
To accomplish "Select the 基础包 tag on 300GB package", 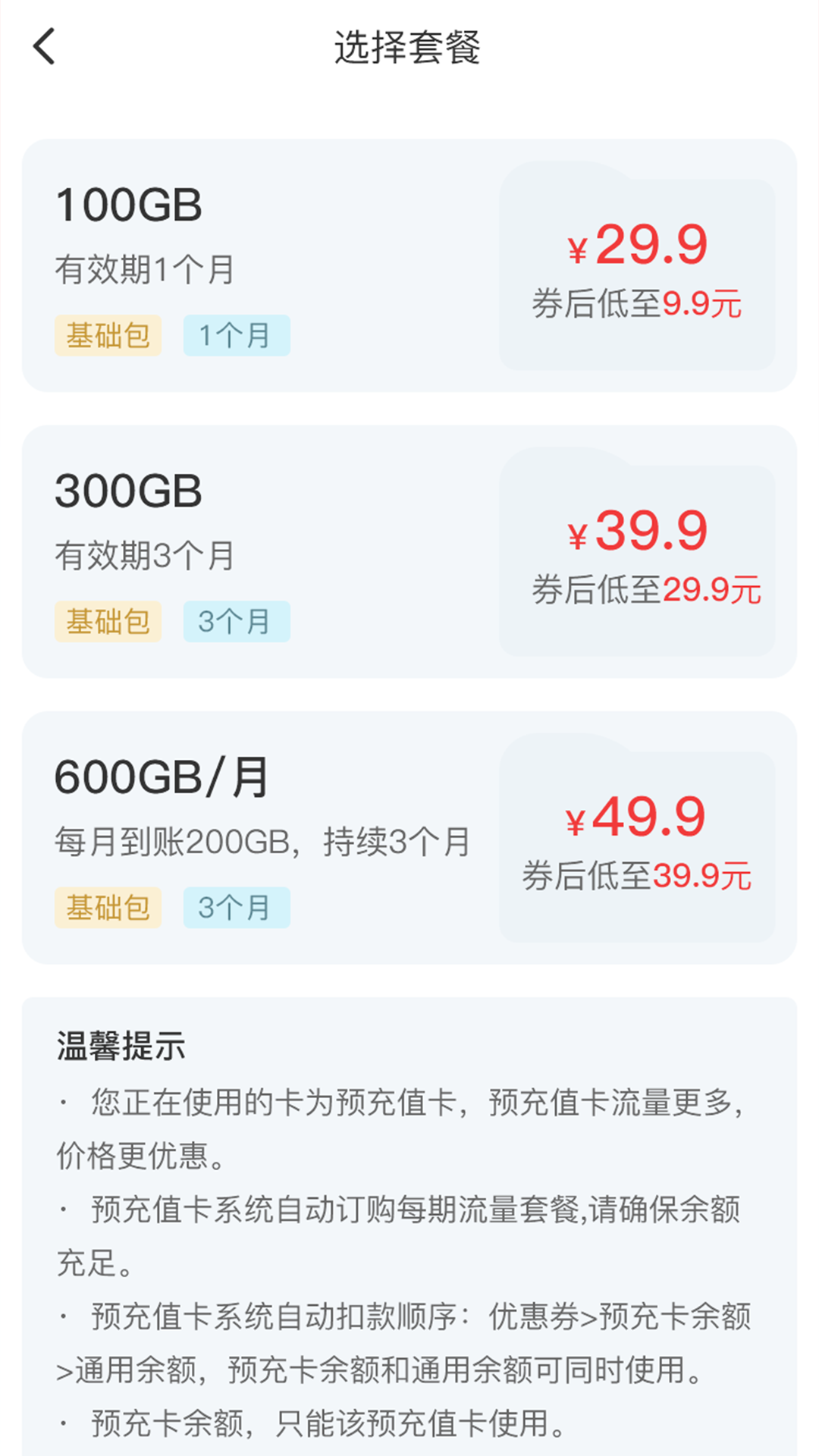I will (108, 622).
